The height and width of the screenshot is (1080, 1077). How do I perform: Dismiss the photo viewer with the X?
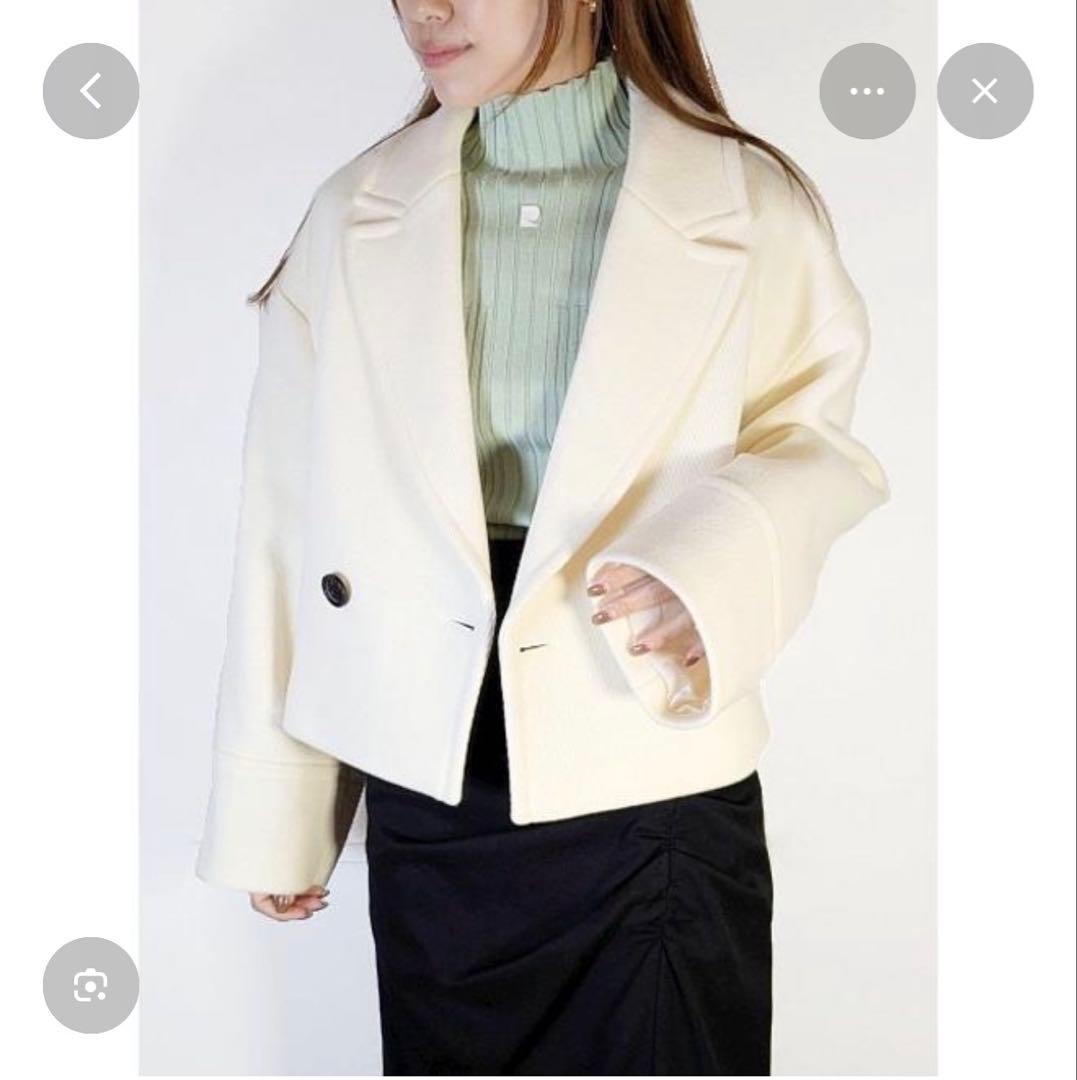[985, 90]
